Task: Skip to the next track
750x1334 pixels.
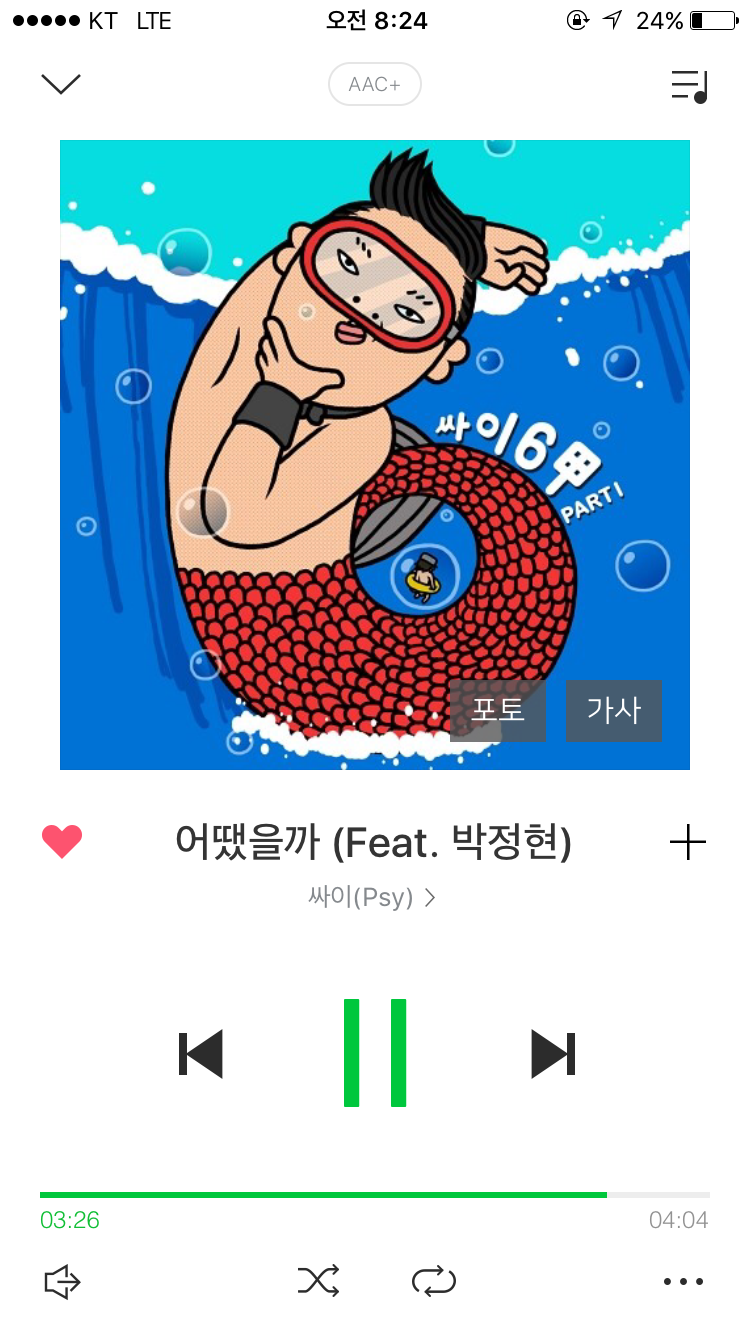Action: click(x=553, y=1054)
